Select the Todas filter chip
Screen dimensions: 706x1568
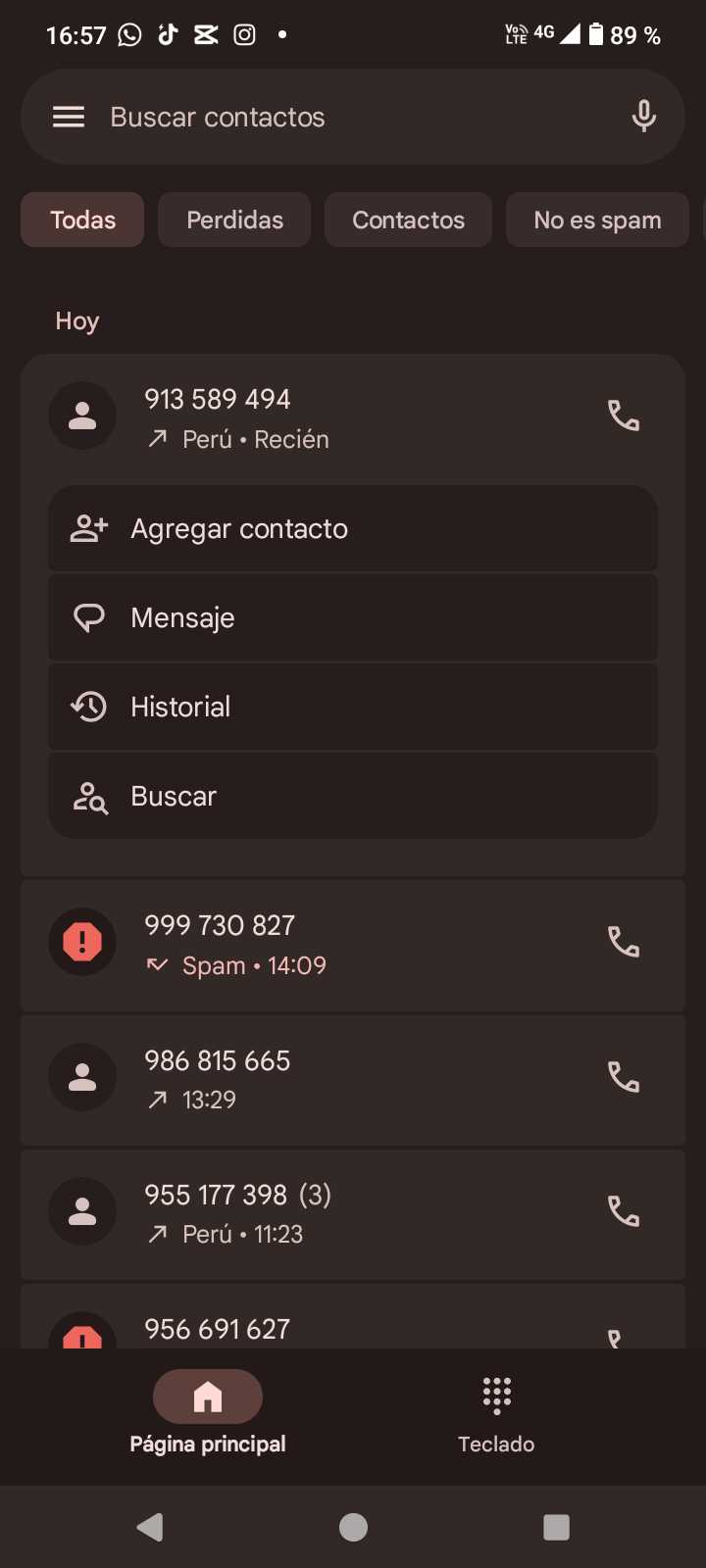(x=82, y=220)
